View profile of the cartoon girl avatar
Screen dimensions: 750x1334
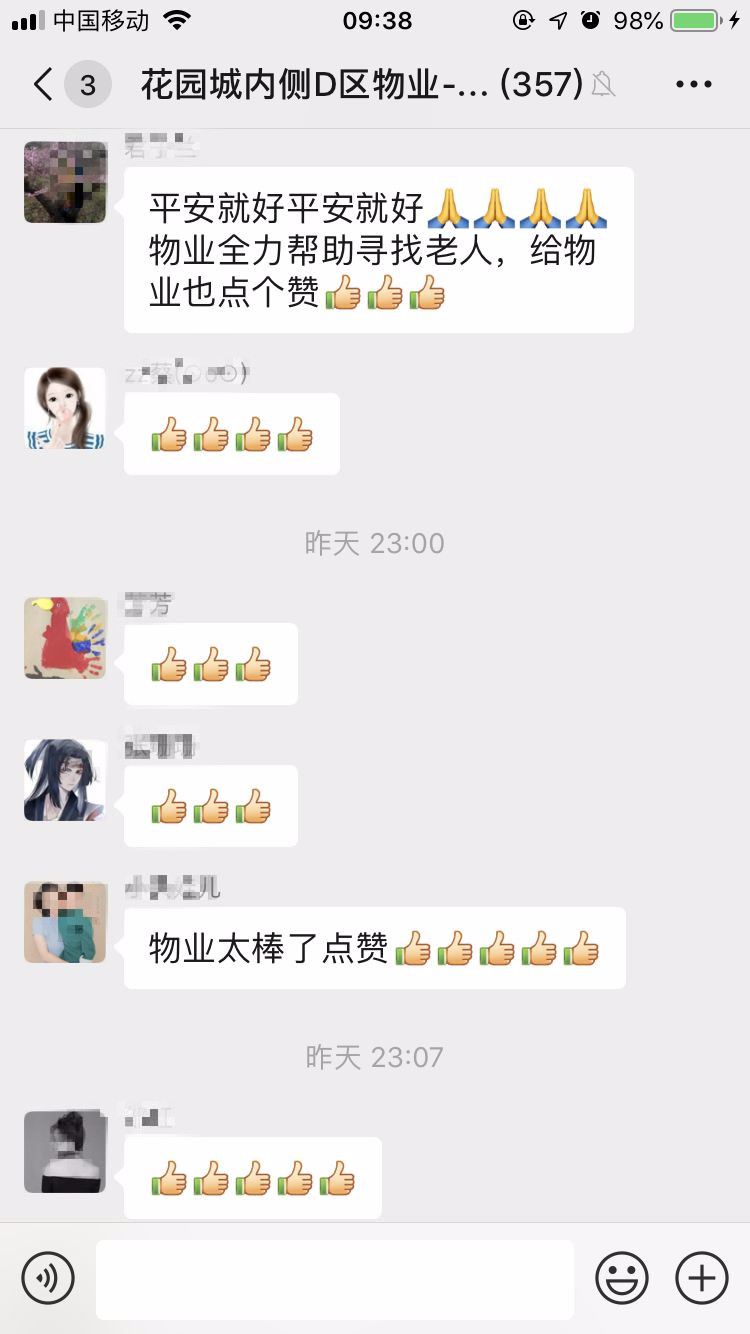pos(65,408)
